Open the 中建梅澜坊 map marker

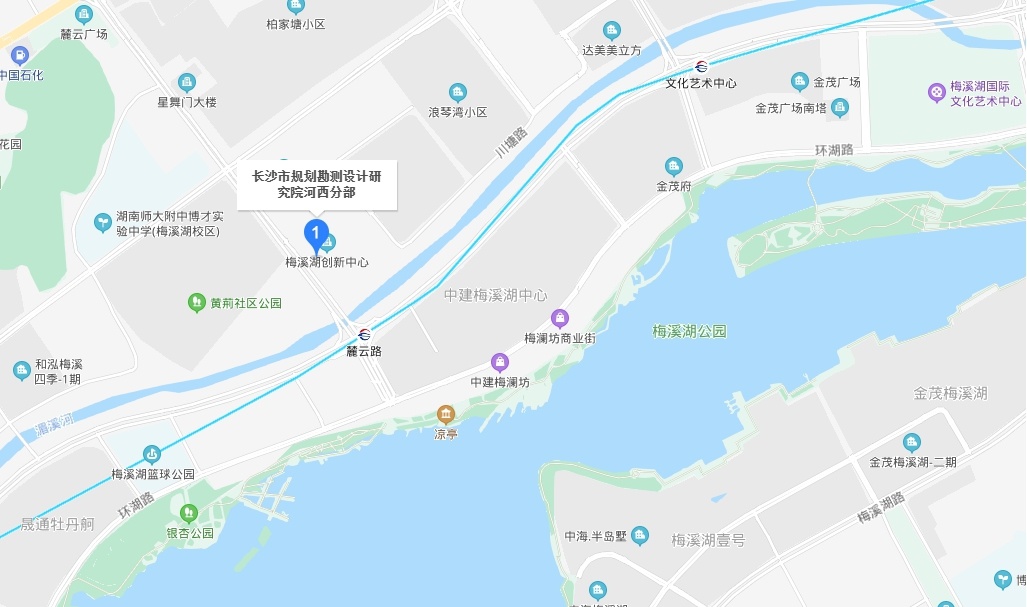(x=499, y=363)
